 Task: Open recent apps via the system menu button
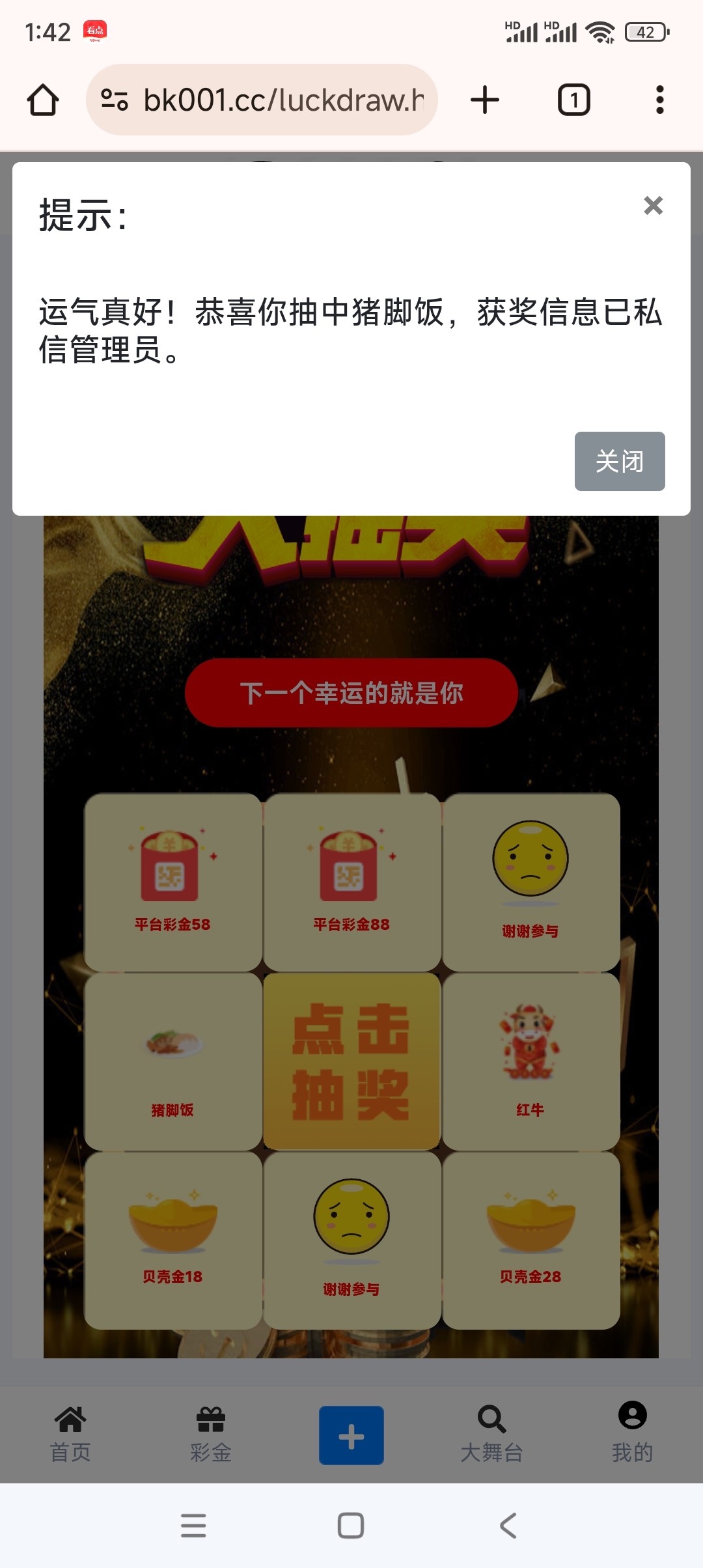[193, 1525]
